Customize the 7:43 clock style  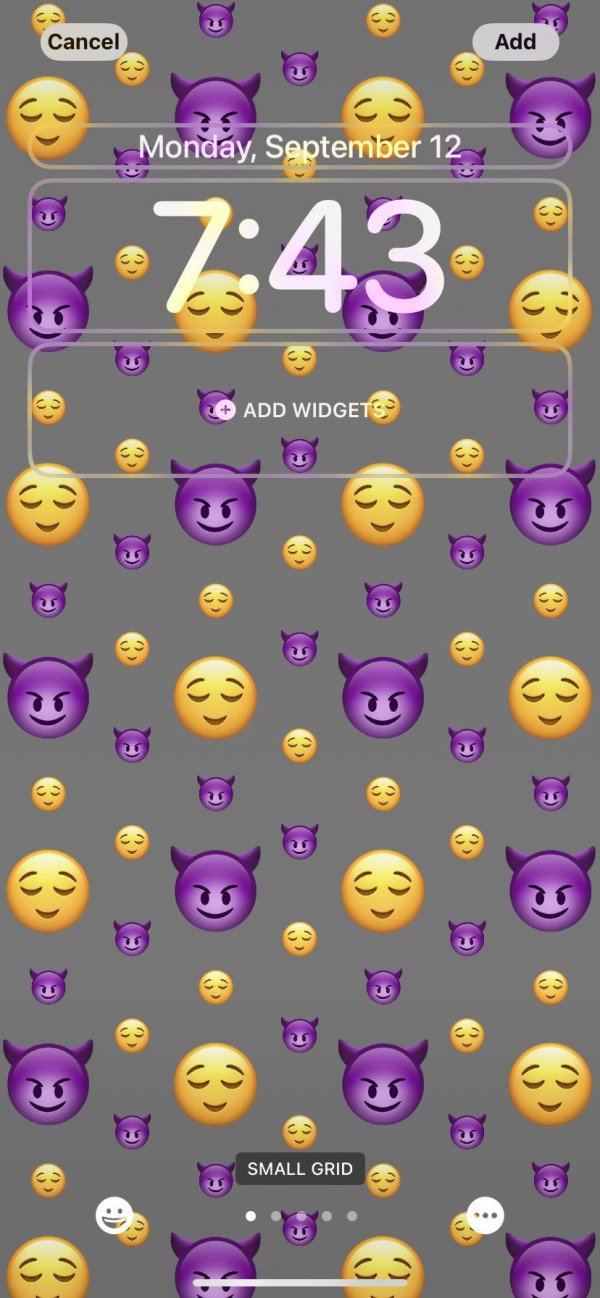pyautogui.click(x=300, y=255)
